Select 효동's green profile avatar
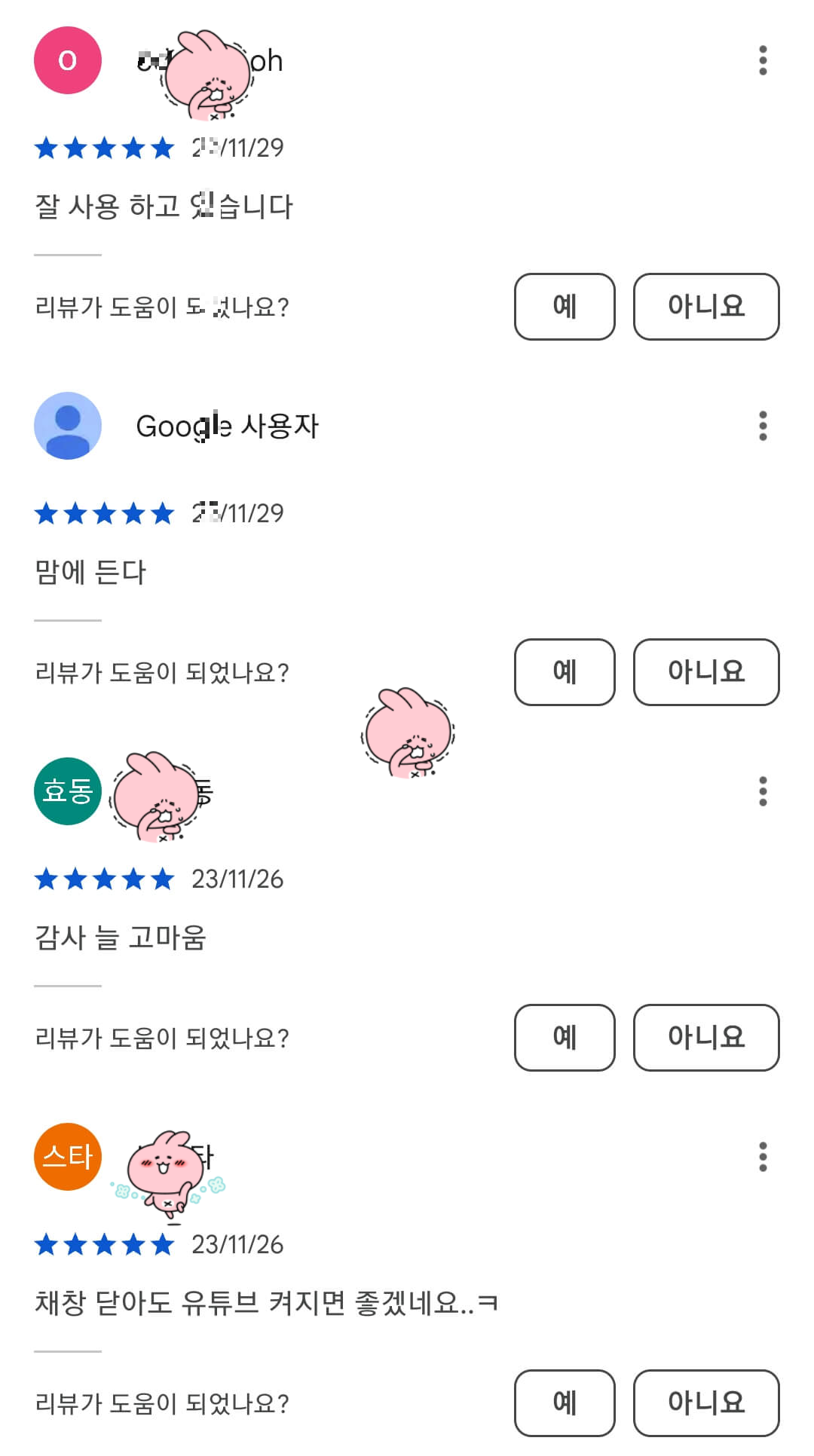This screenshot has height=1456, width=814. [x=66, y=791]
